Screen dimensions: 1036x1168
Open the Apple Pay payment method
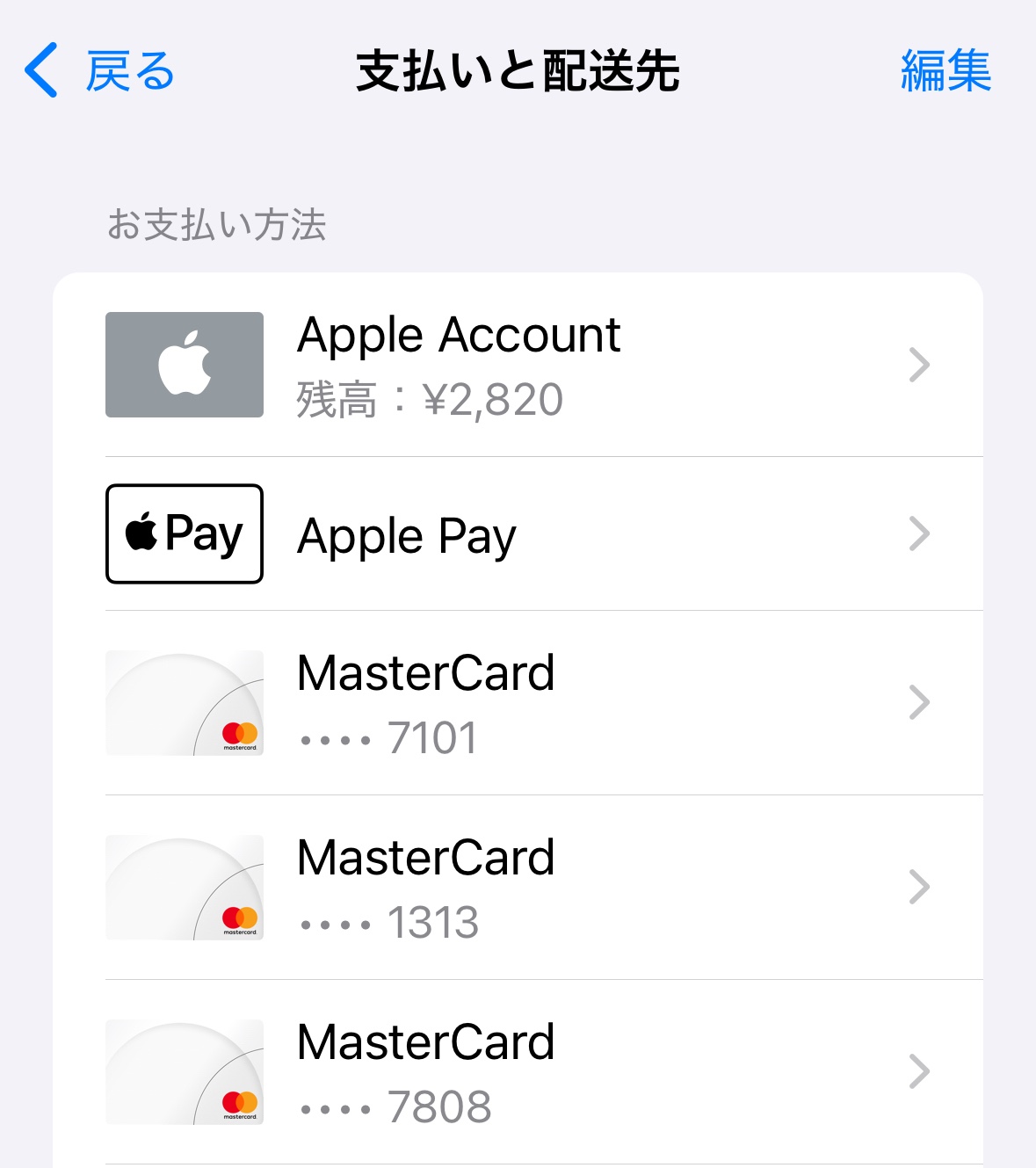coord(517,534)
